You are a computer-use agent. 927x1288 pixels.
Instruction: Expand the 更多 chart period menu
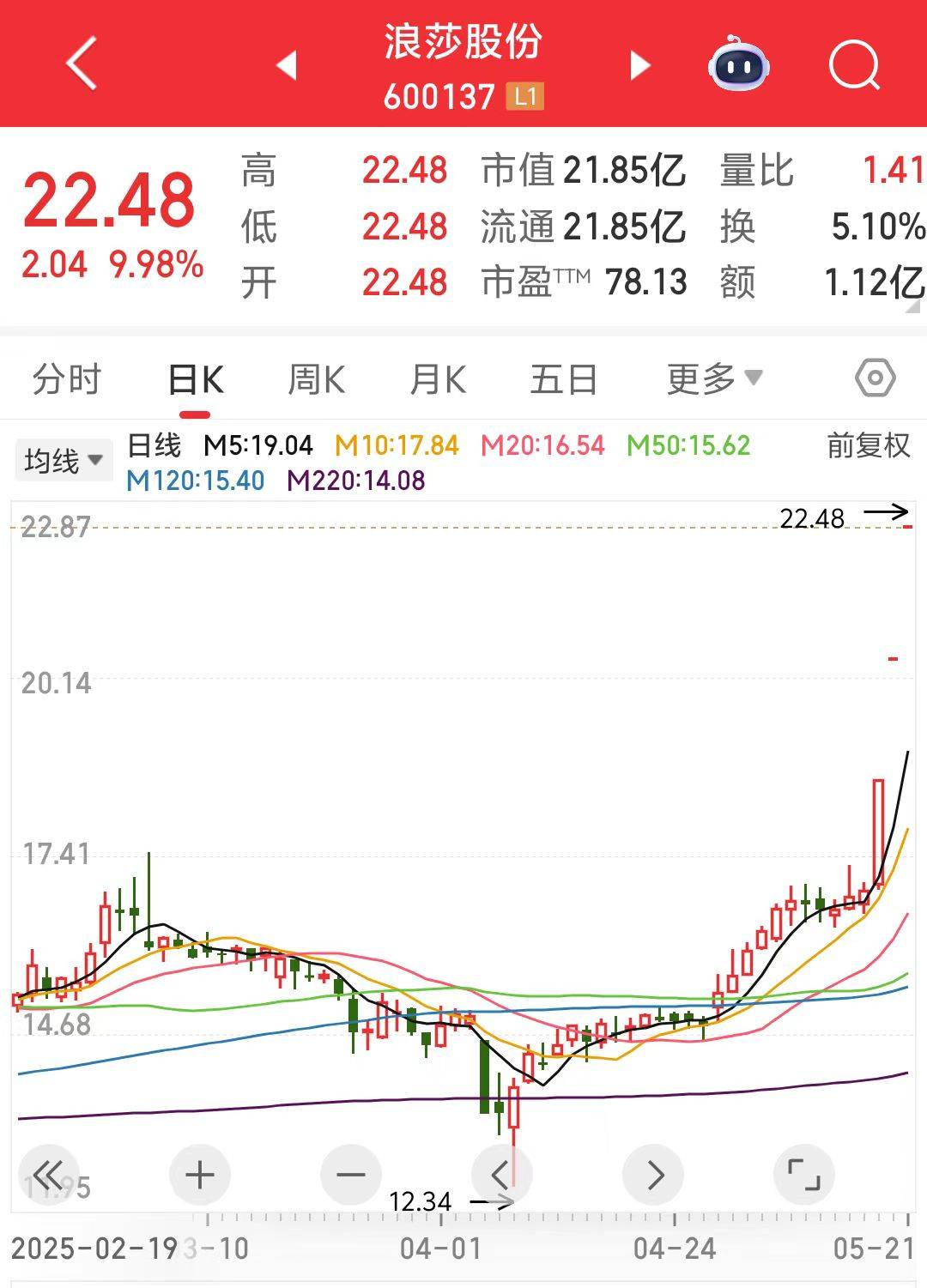[714, 378]
